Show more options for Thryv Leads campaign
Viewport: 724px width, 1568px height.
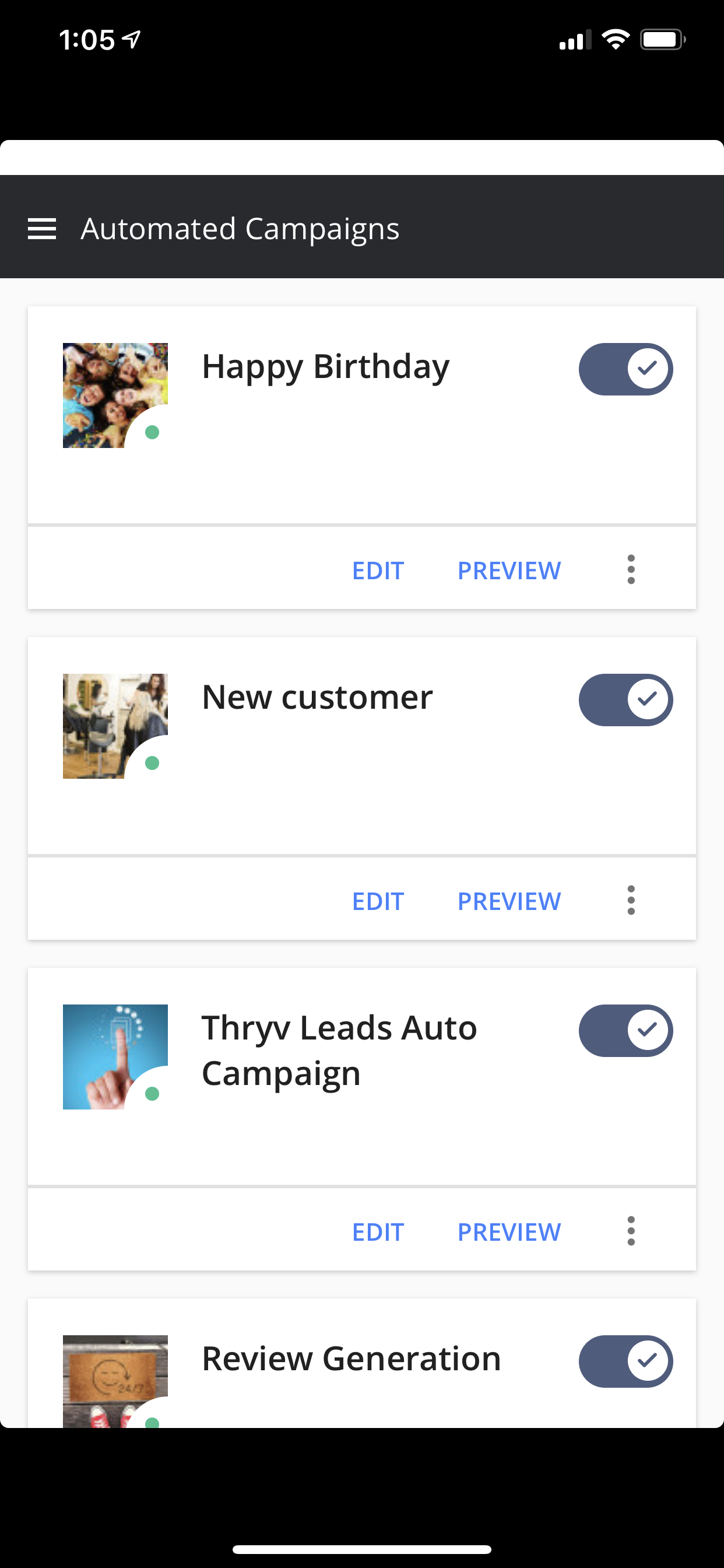click(x=631, y=1231)
